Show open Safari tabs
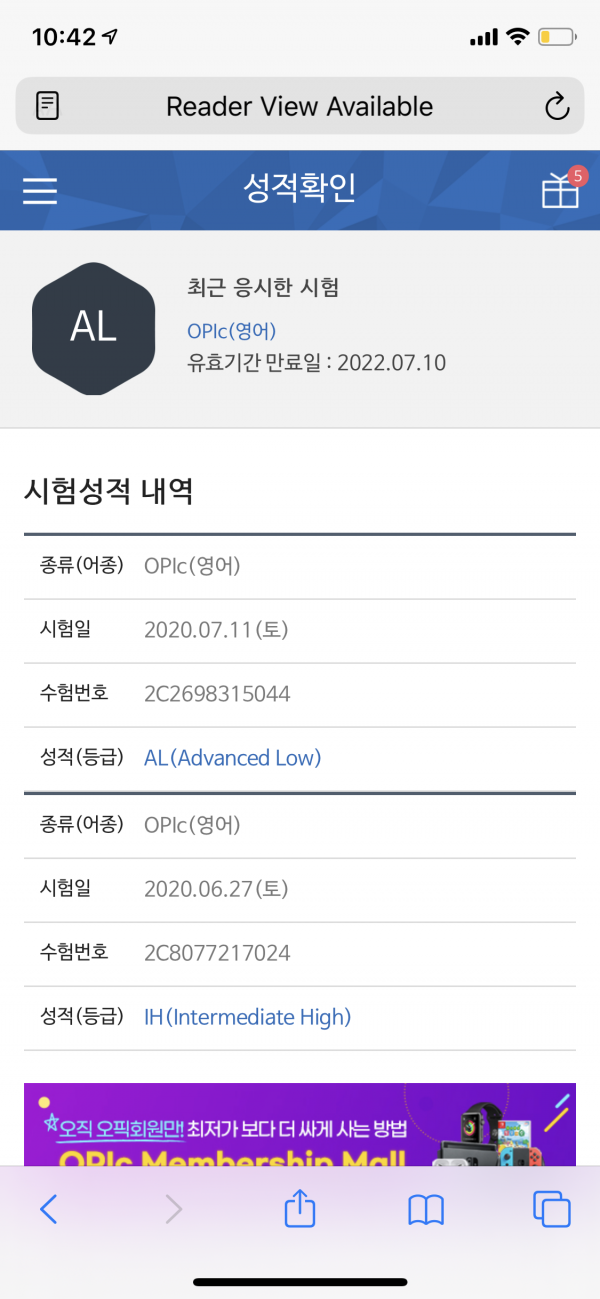This screenshot has height=1299, width=600. [552, 1210]
